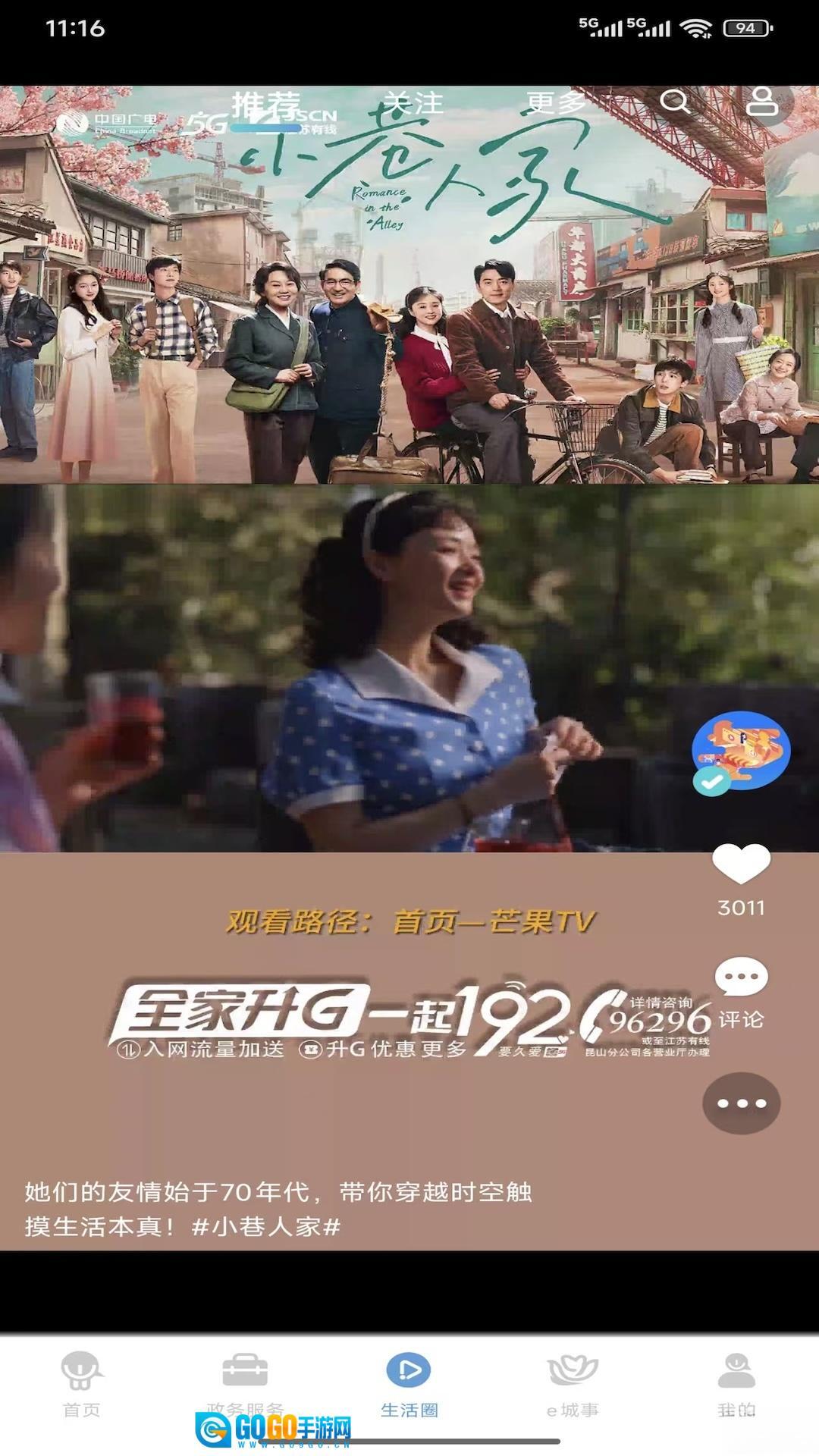Select the 生活圈 tab
819x1456 pixels.
coord(409,1385)
